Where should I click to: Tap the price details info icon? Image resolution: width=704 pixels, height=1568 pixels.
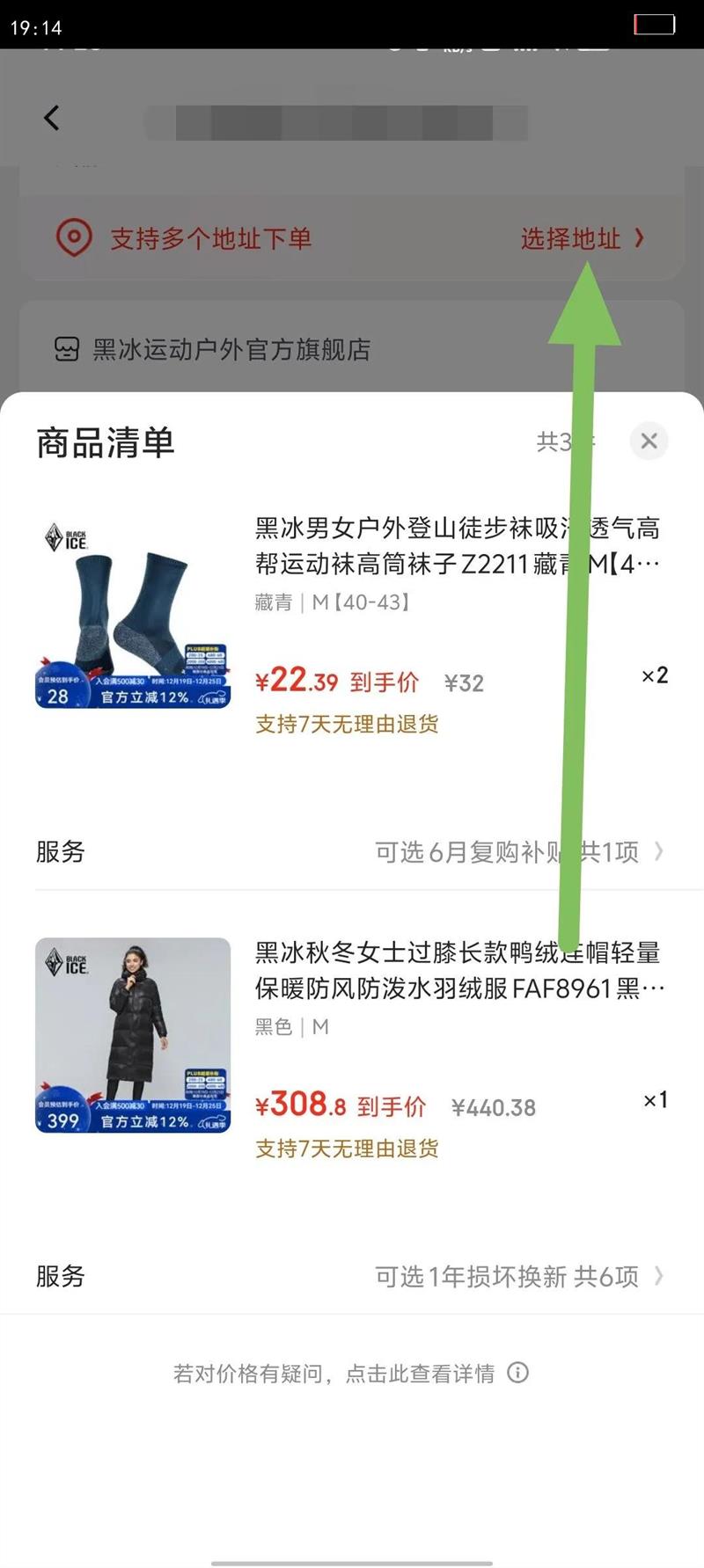click(x=519, y=1373)
